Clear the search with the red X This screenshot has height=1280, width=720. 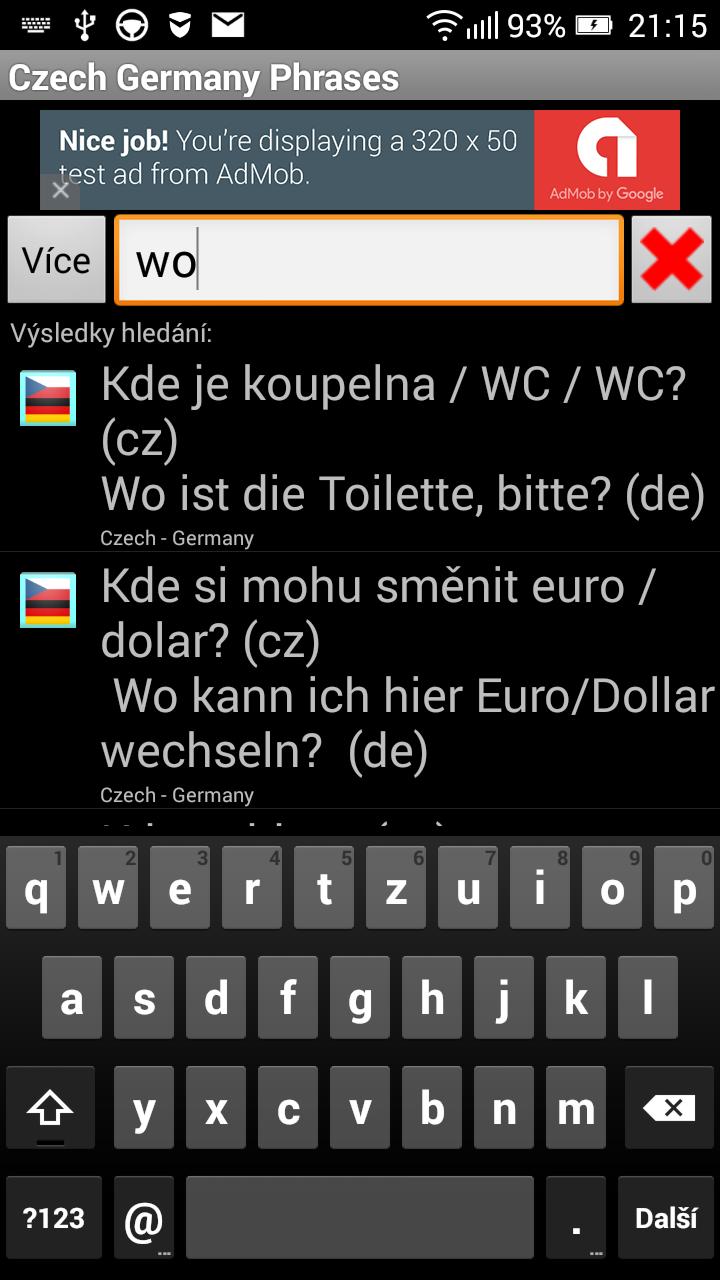coord(672,260)
